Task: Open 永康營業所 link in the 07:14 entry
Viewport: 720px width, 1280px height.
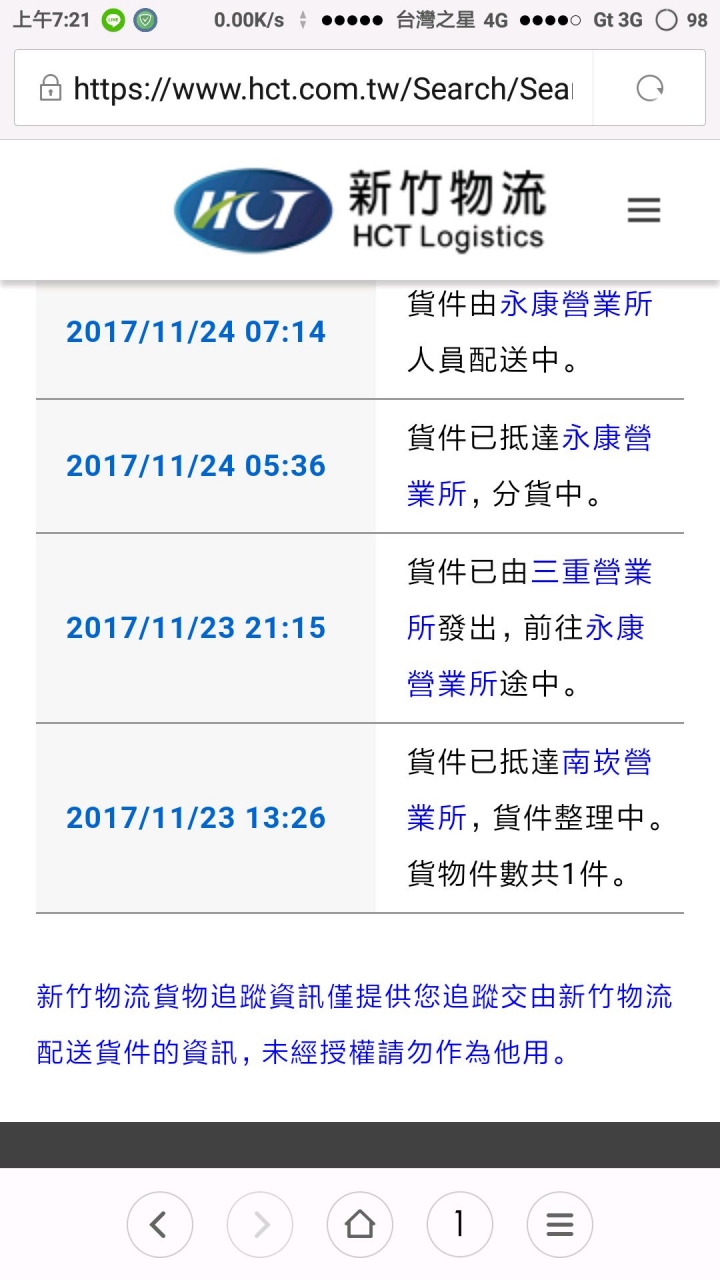Action: point(577,304)
